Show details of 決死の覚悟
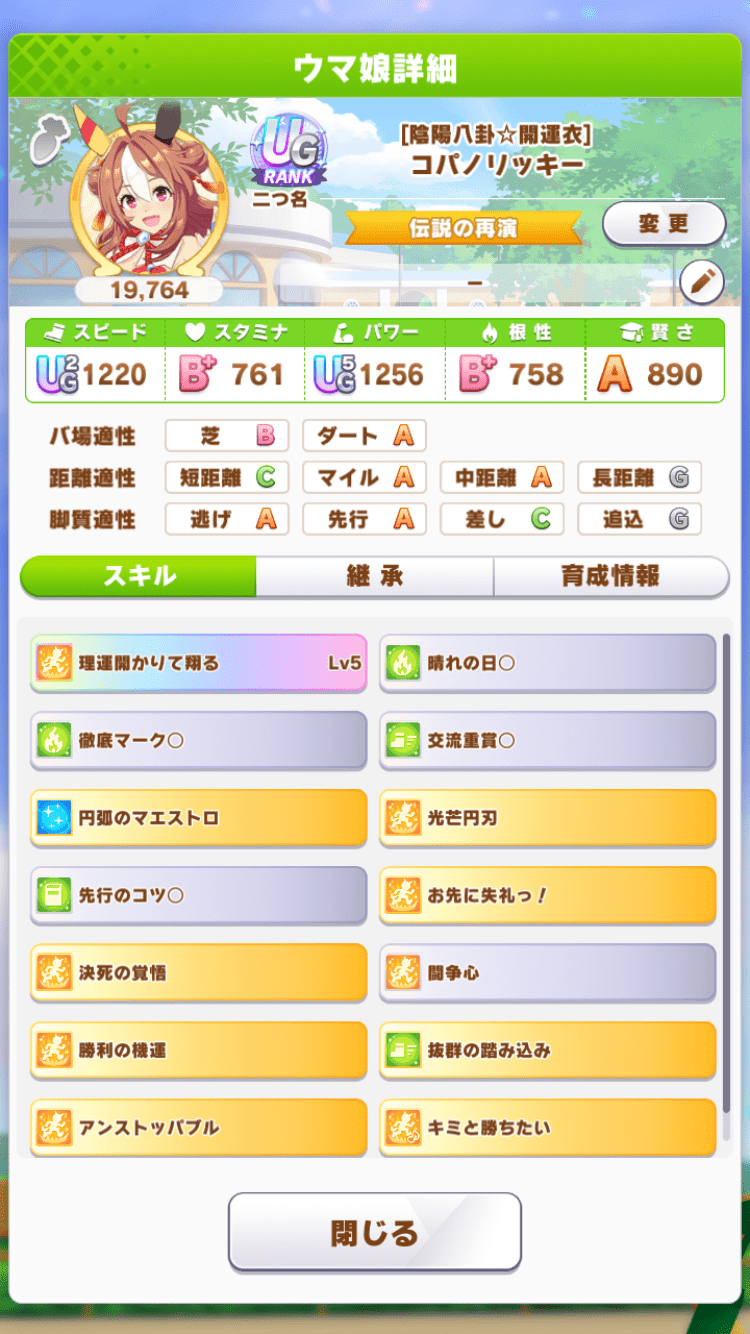Viewport: 750px width, 1334px height. (198, 972)
